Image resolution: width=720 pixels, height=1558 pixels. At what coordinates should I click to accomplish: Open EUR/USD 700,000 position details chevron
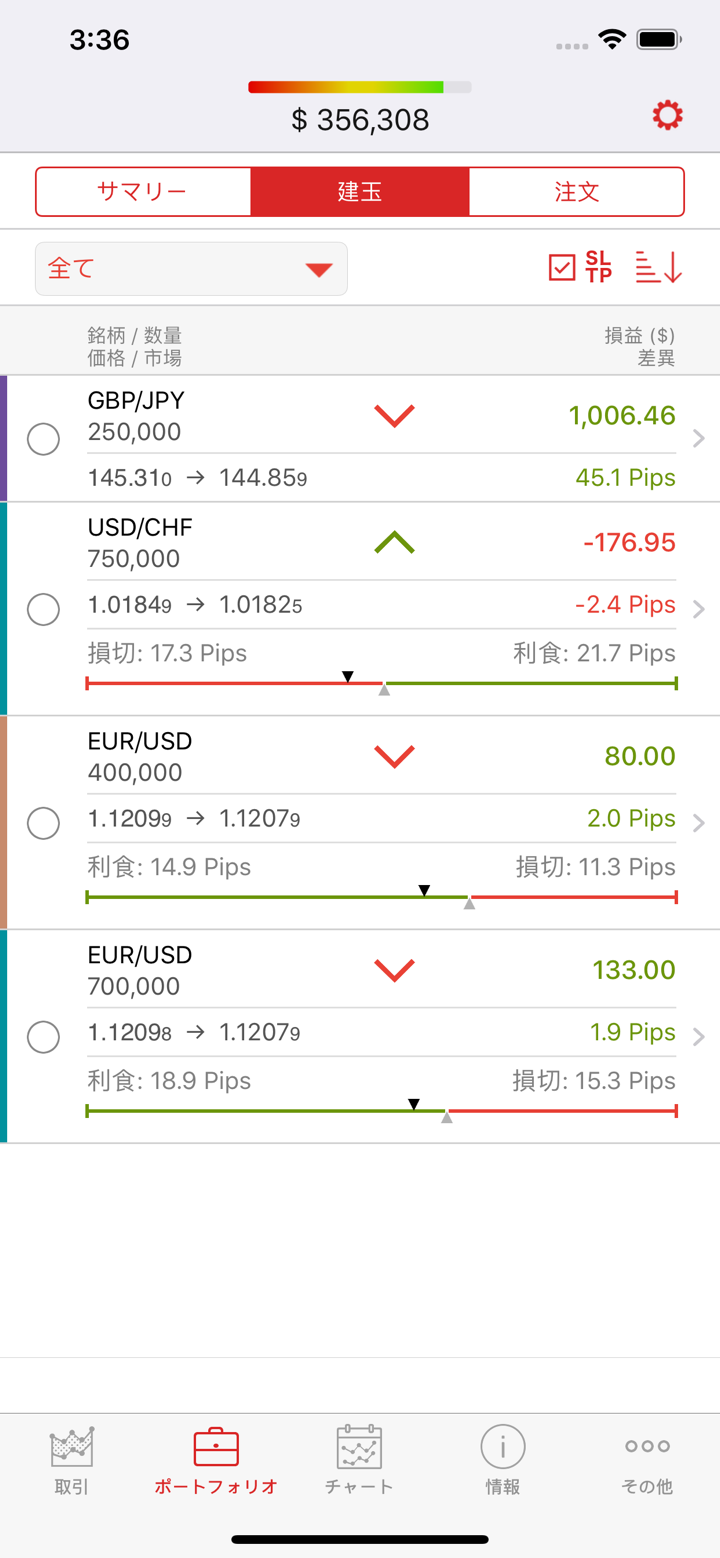point(698,1037)
